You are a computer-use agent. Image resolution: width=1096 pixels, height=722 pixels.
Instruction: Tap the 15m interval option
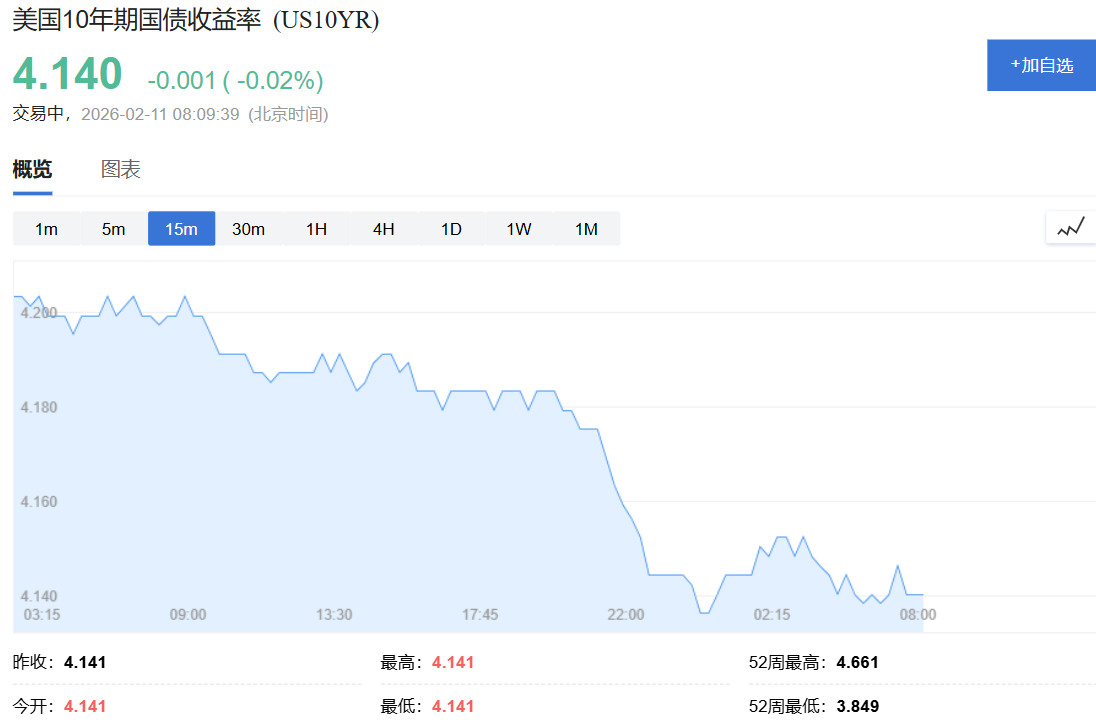(x=181, y=229)
